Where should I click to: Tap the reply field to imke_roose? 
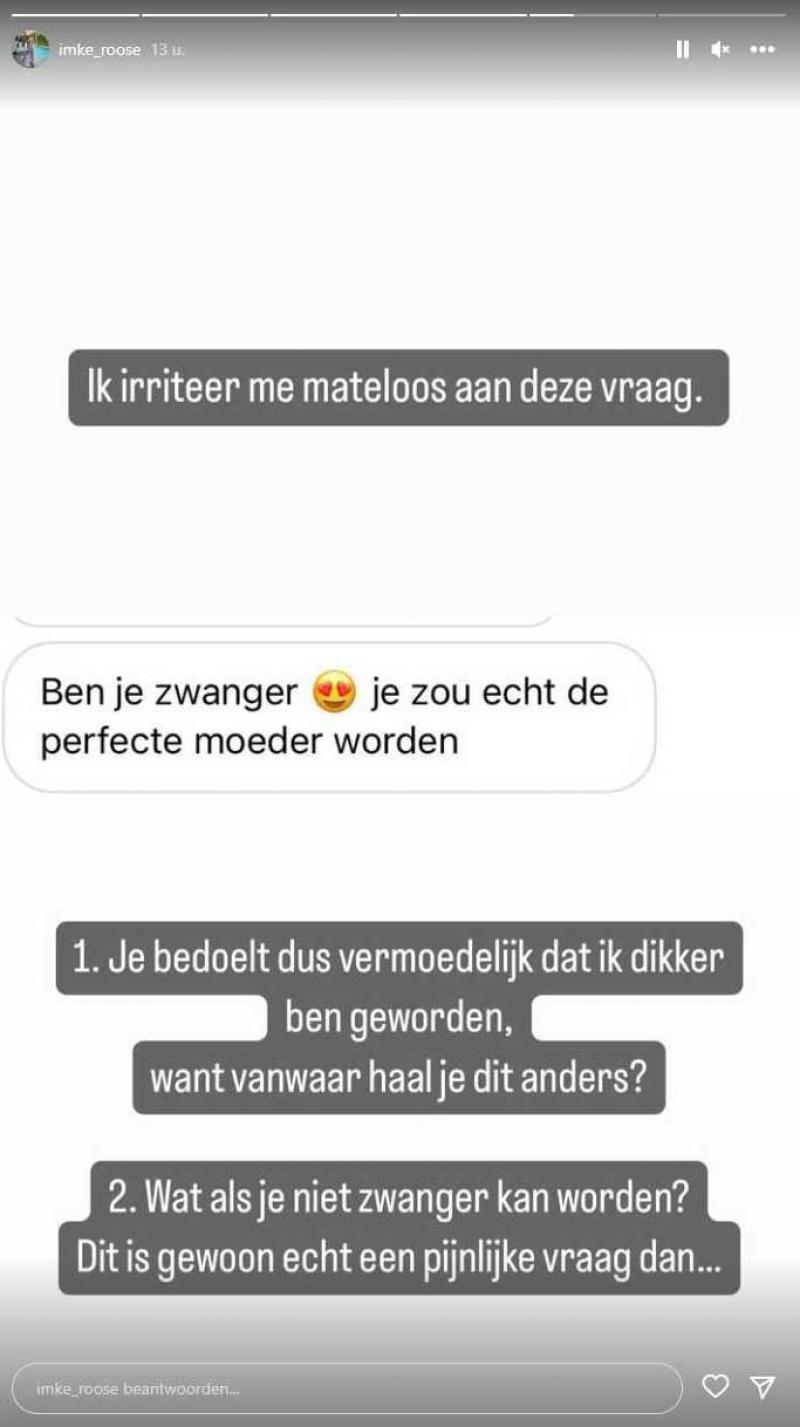click(x=345, y=1388)
